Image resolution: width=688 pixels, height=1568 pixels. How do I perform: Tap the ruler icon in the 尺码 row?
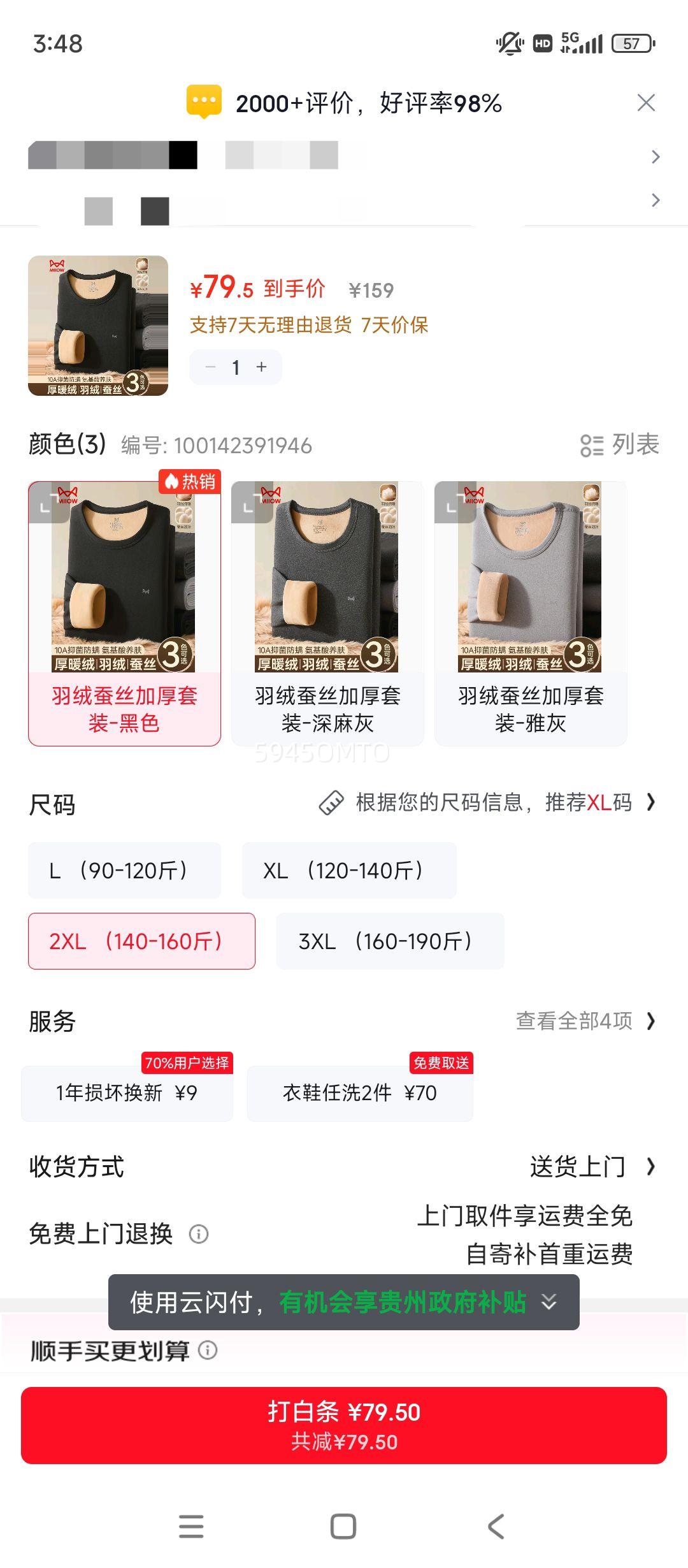[331, 803]
